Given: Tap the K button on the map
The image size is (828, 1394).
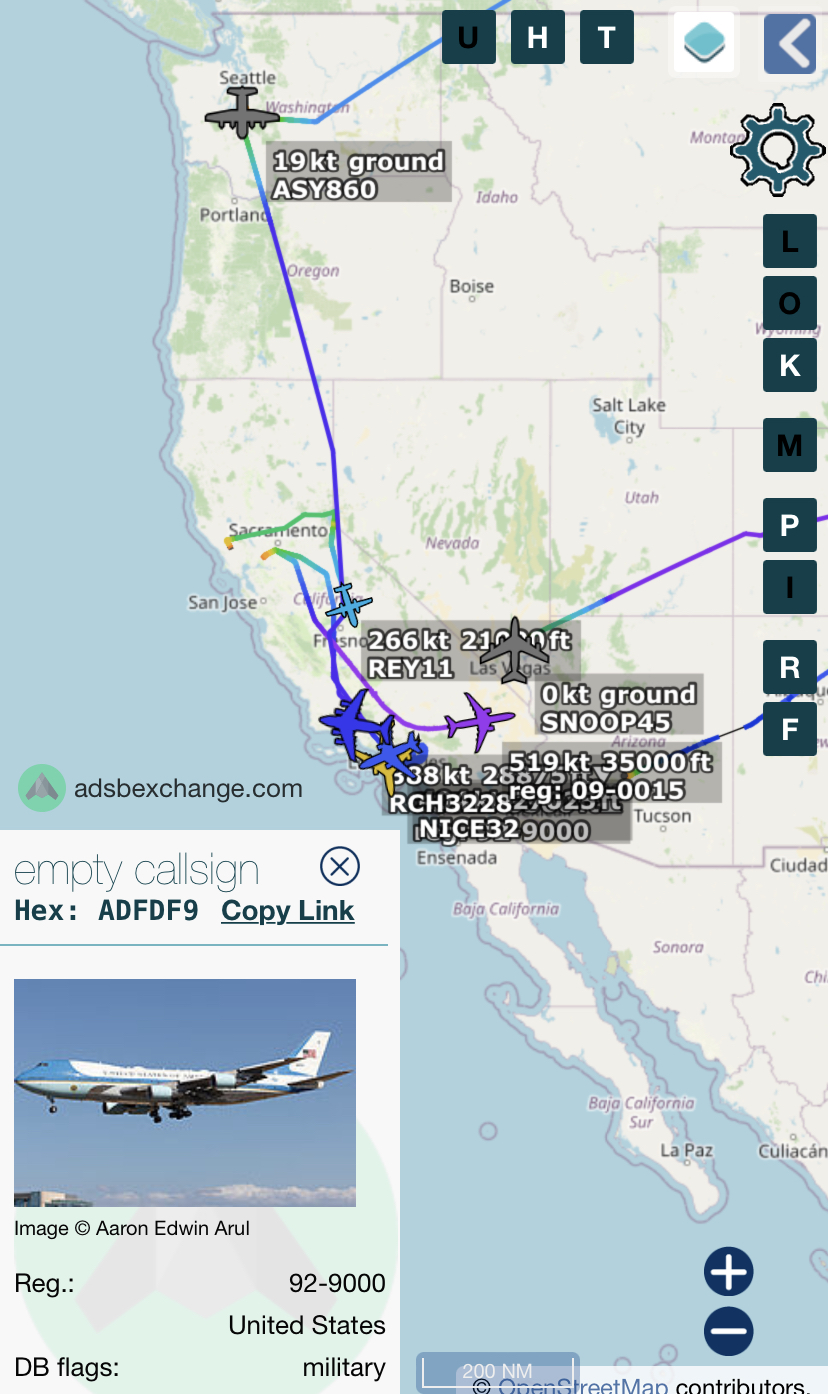Looking at the screenshot, I should (790, 365).
